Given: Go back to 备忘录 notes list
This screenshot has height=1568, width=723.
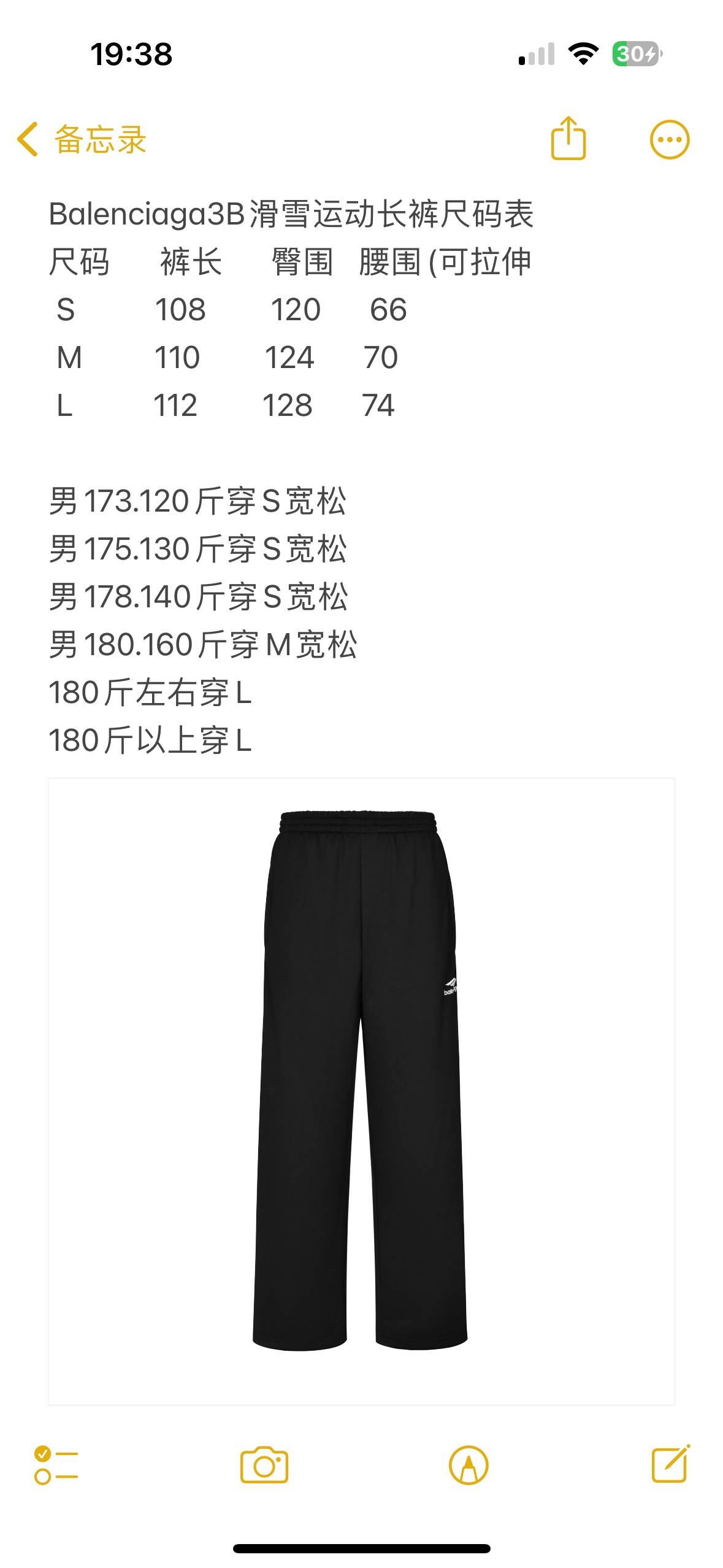Looking at the screenshot, I should click(x=82, y=139).
